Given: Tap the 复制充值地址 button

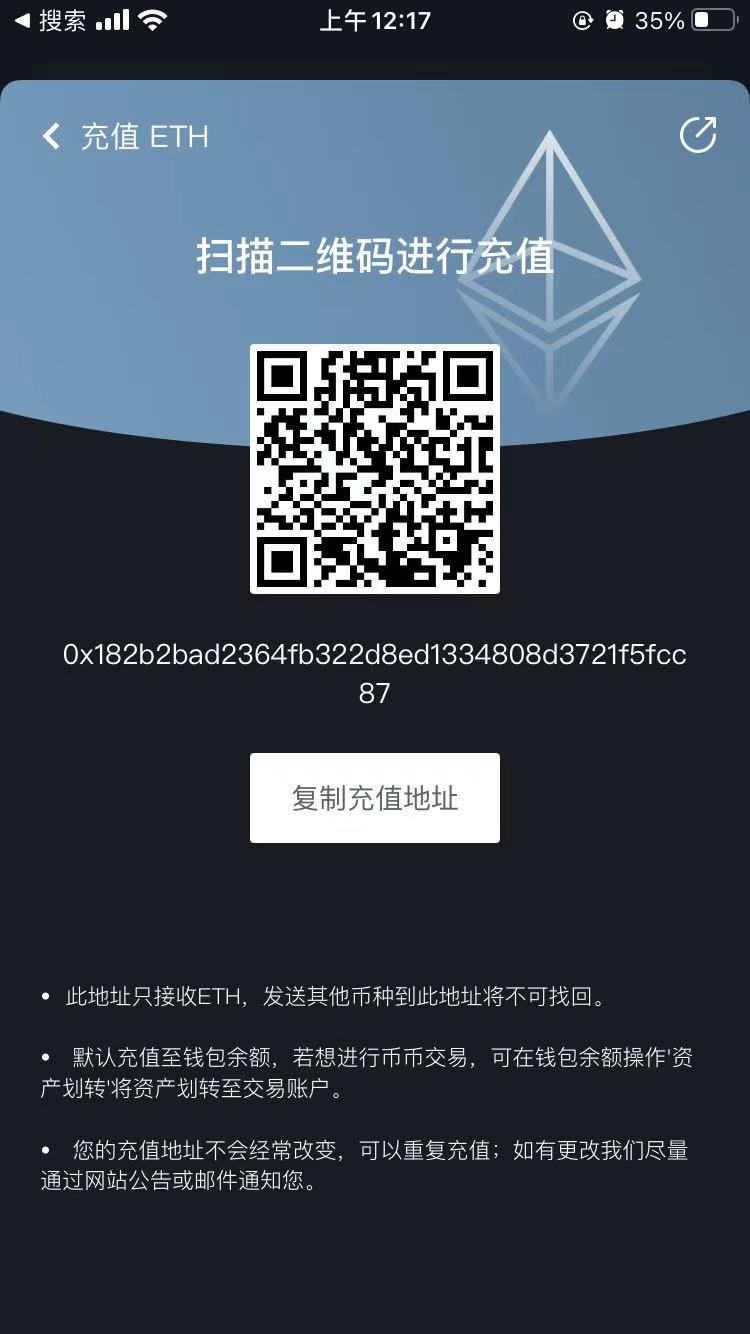Looking at the screenshot, I should coord(374,798).
